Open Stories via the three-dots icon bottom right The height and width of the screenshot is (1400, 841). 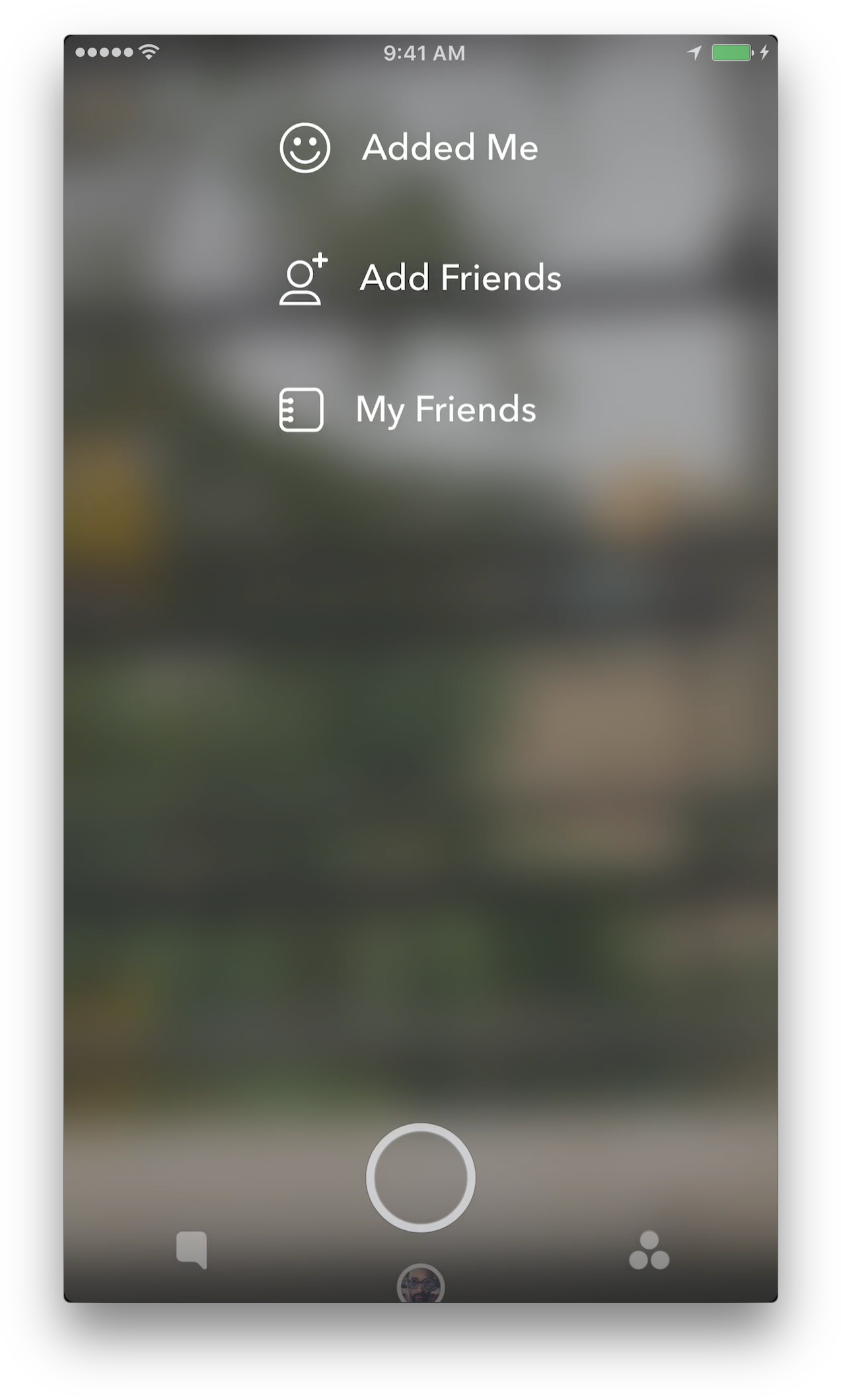click(x=648, y=1249)
